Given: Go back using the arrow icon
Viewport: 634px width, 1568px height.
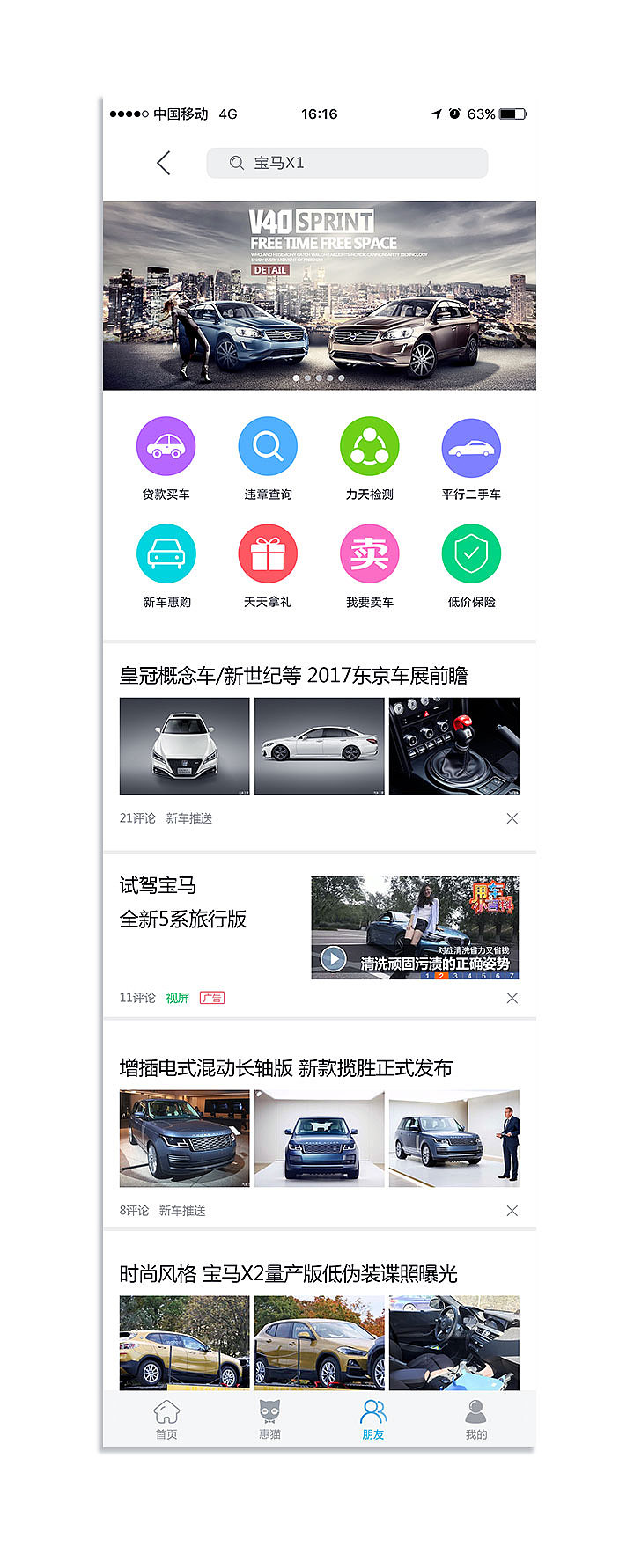Looking at the screenshot, I should [163, 163].
